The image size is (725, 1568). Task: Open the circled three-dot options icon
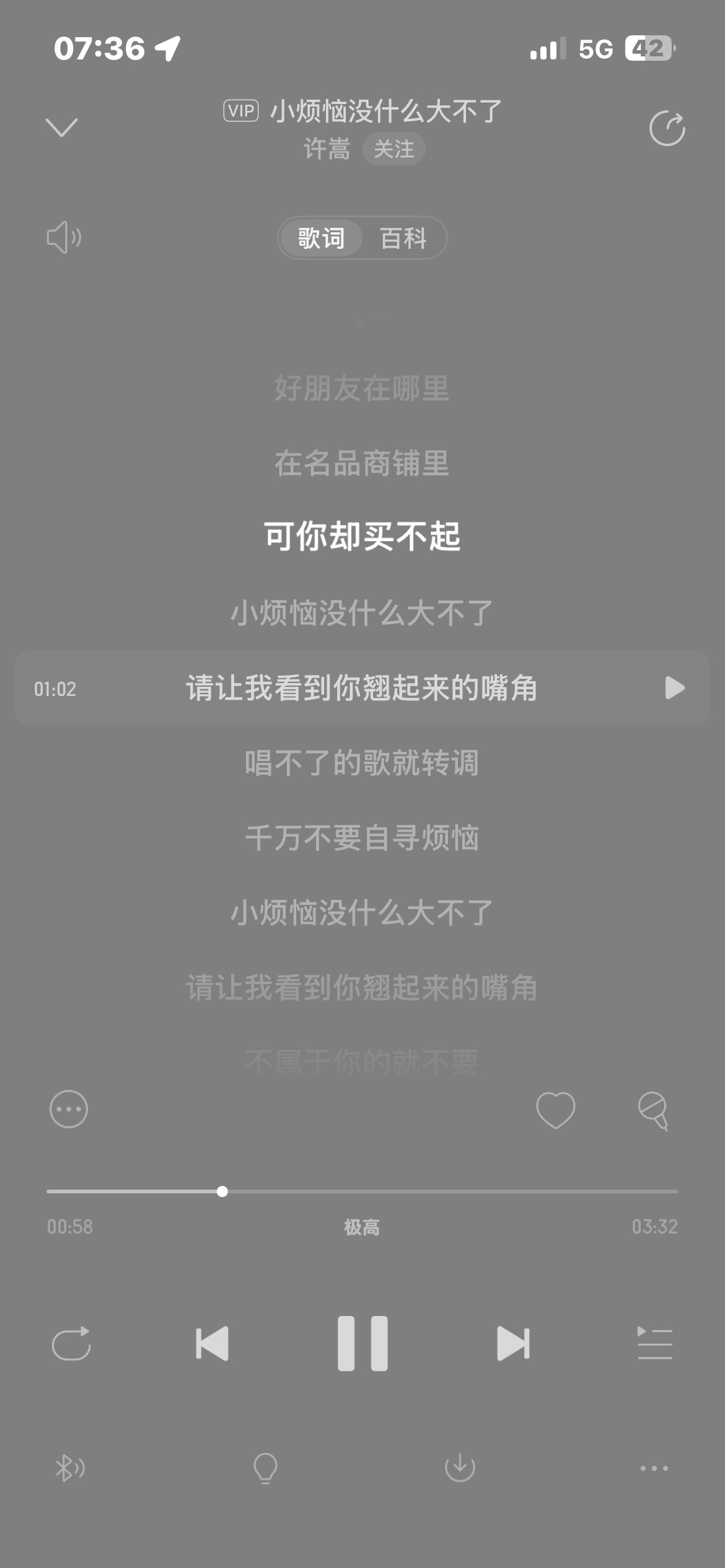(69, 1109)
